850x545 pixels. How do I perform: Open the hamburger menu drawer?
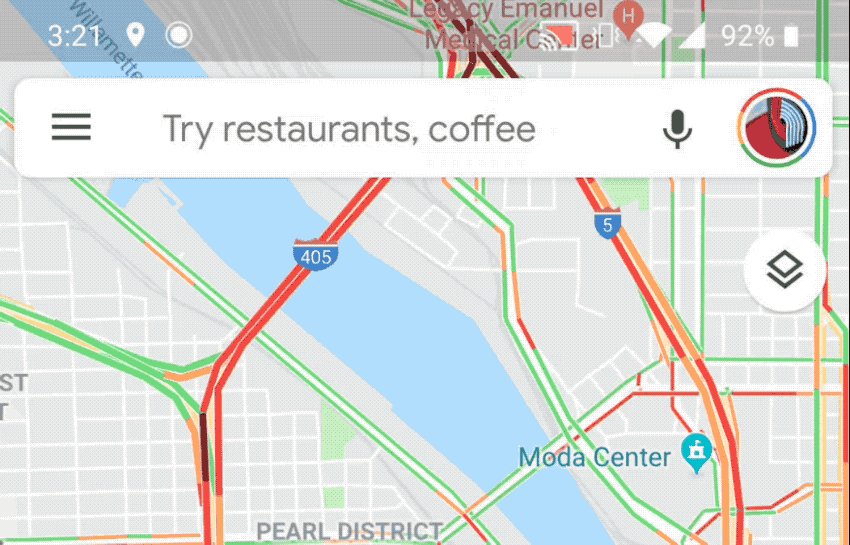pos(71,128)
